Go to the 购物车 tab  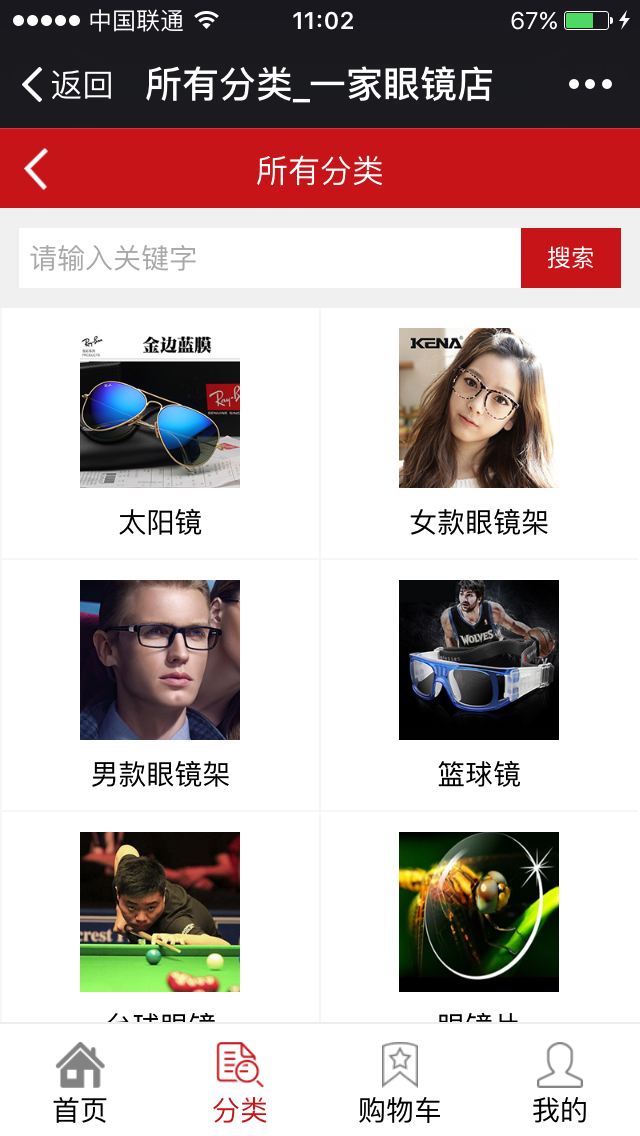click(400, 1081)
